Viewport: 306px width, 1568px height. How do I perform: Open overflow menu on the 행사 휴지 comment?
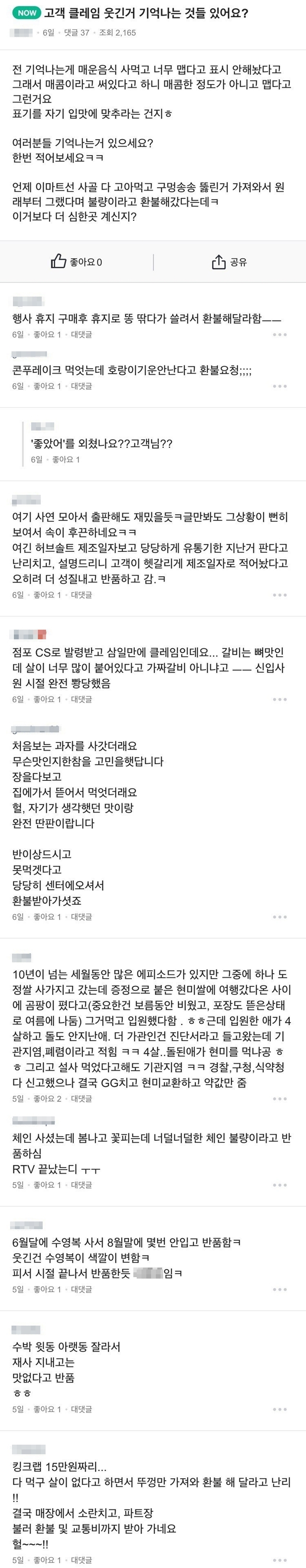coord(279,335)
